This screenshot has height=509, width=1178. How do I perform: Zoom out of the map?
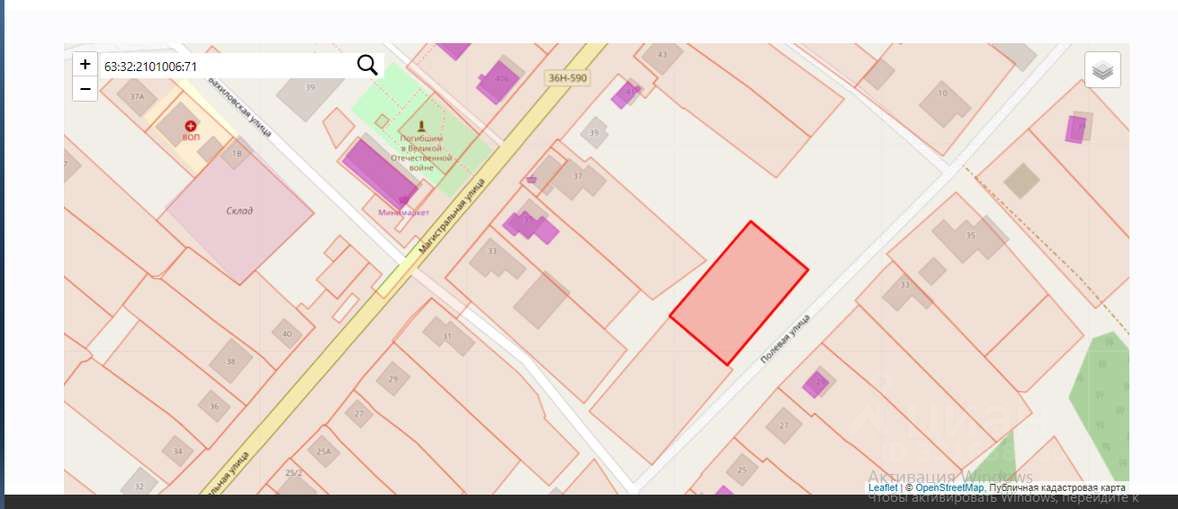pos(85,89)
